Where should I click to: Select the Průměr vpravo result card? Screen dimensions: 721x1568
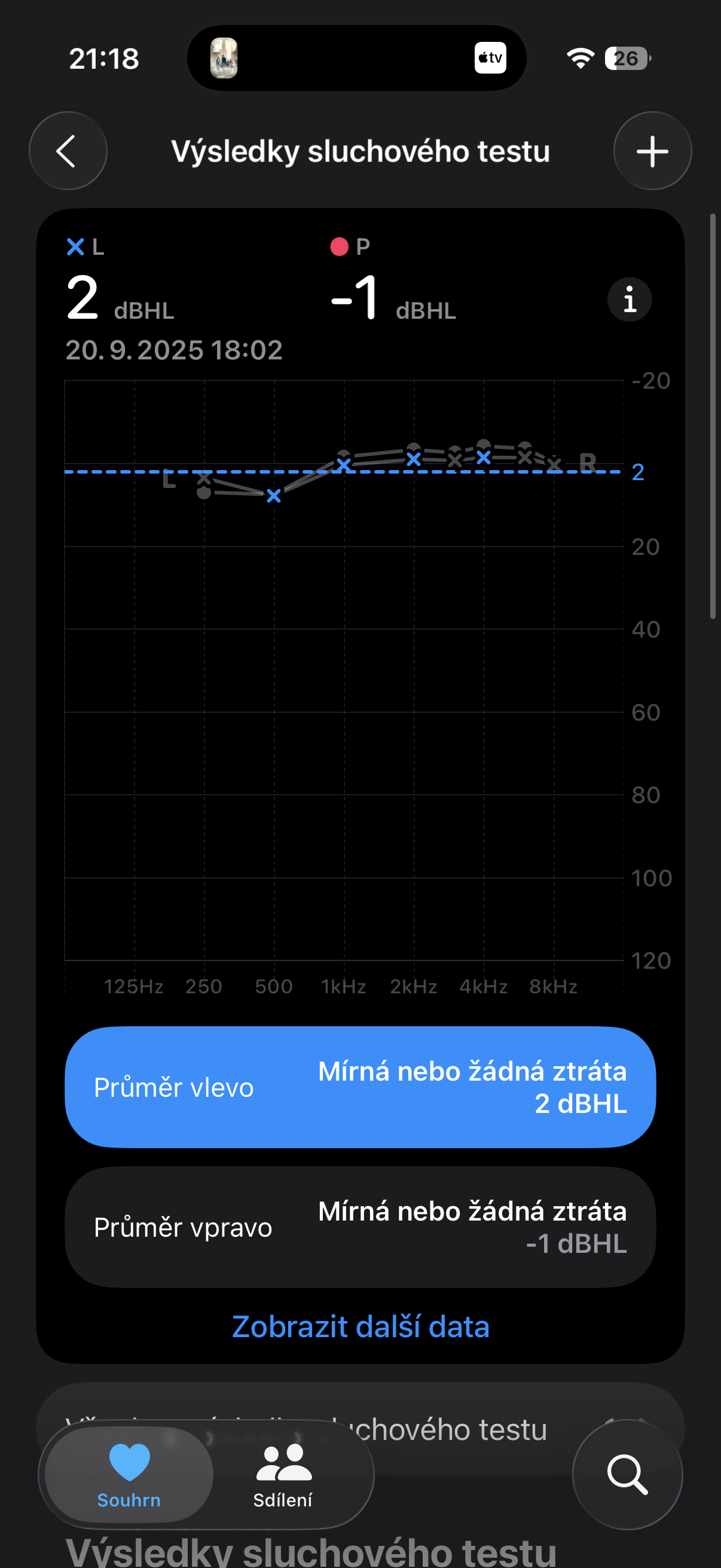tap(360, 1227)
